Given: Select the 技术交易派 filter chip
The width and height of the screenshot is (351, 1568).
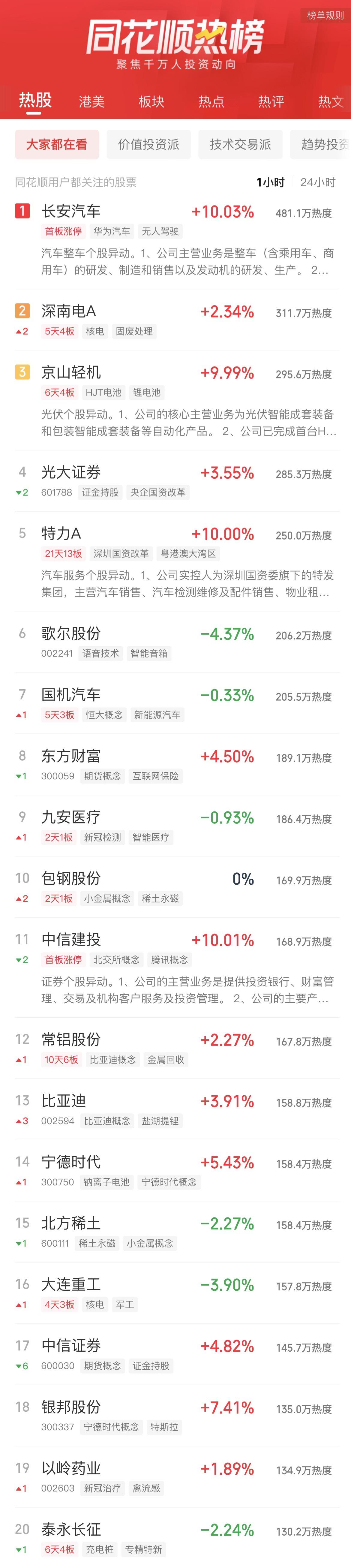Looking at the screenshot, I should pos(240,144).
